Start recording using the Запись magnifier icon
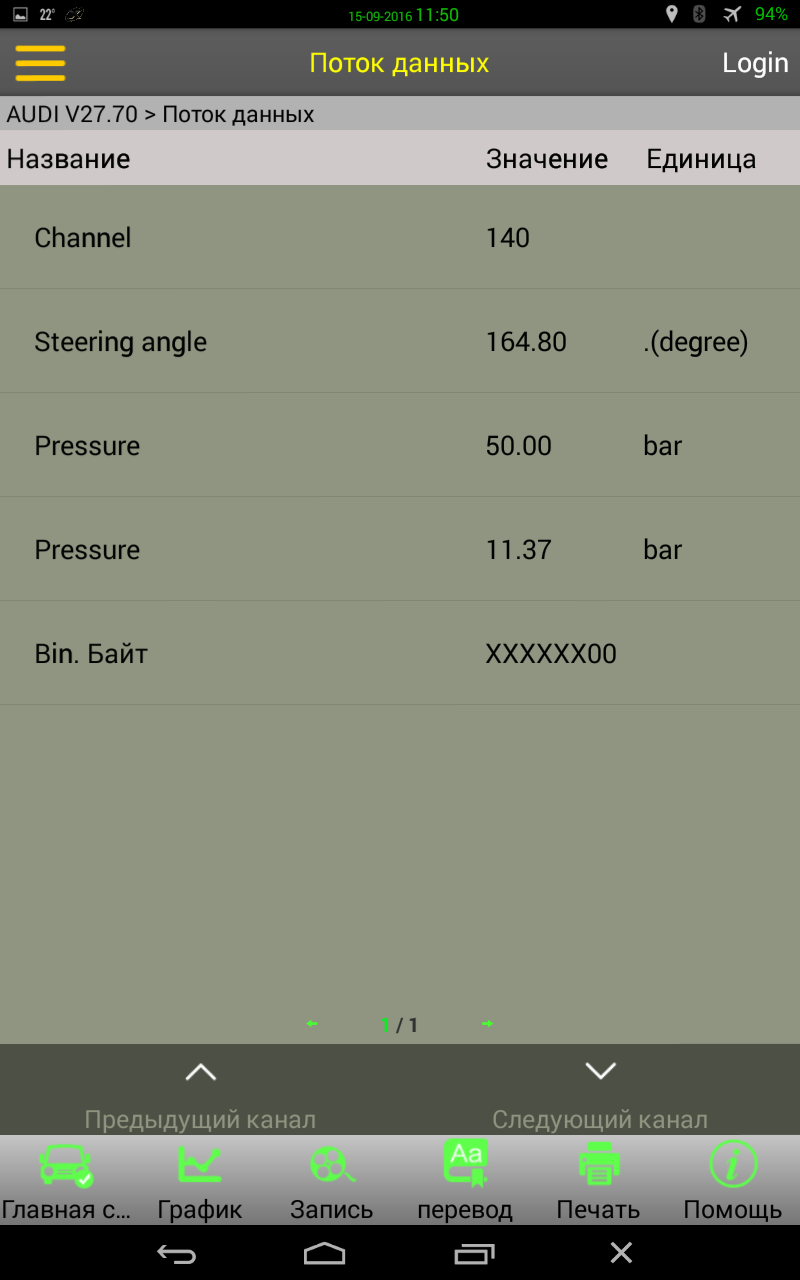800x1280 pixels. click(x=332, y=1180)
